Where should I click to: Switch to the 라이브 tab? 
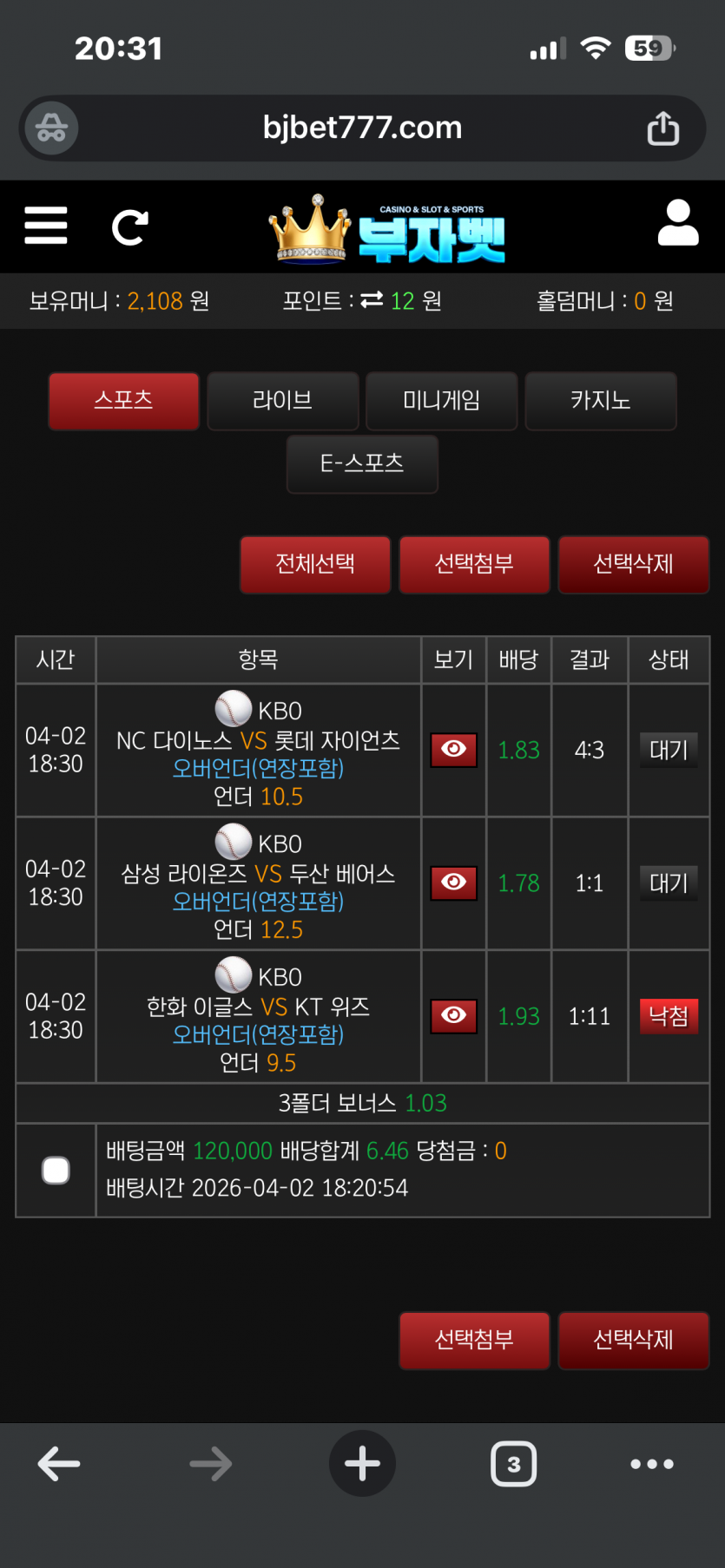(x=283, y=401)
